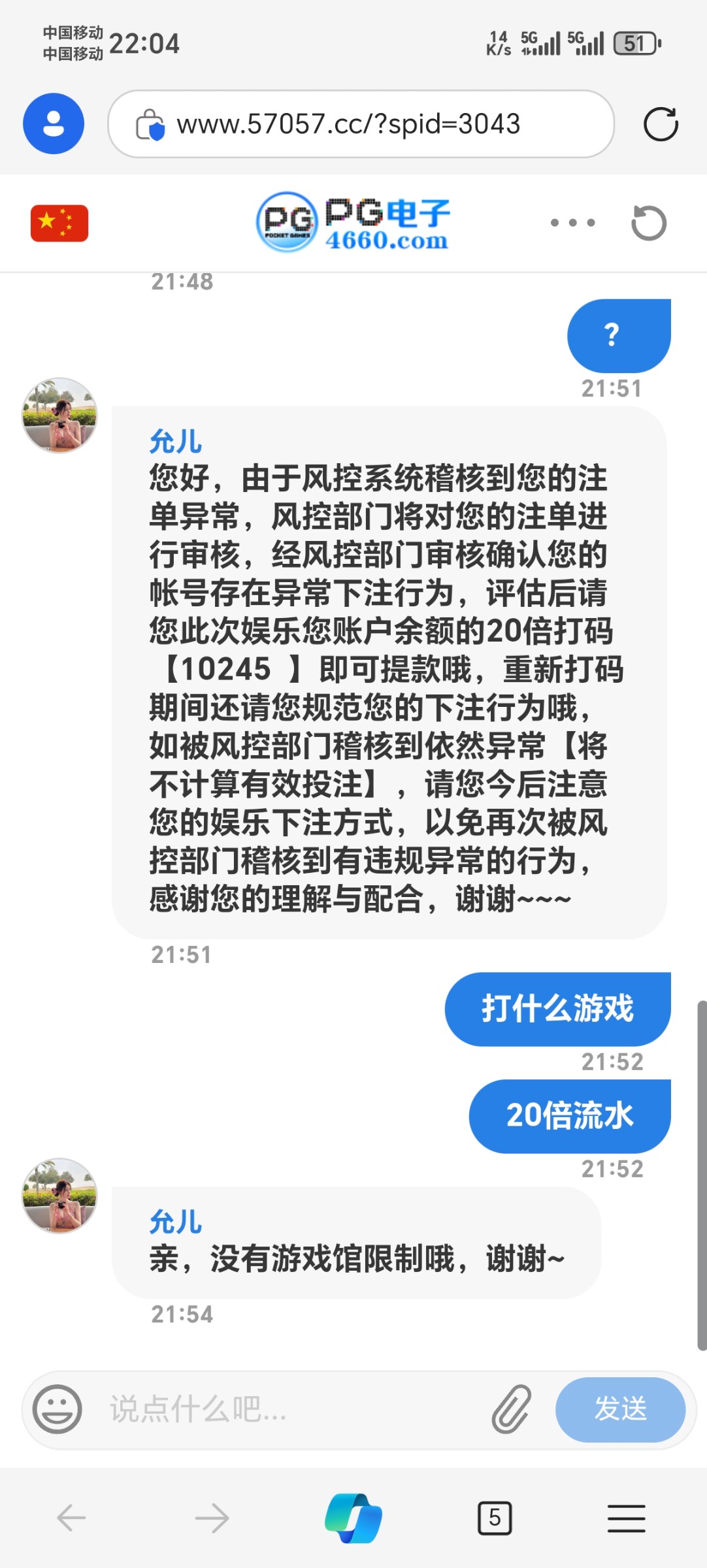Open the user profile icon top left
Screen dimensions: 707x1568
53,124
